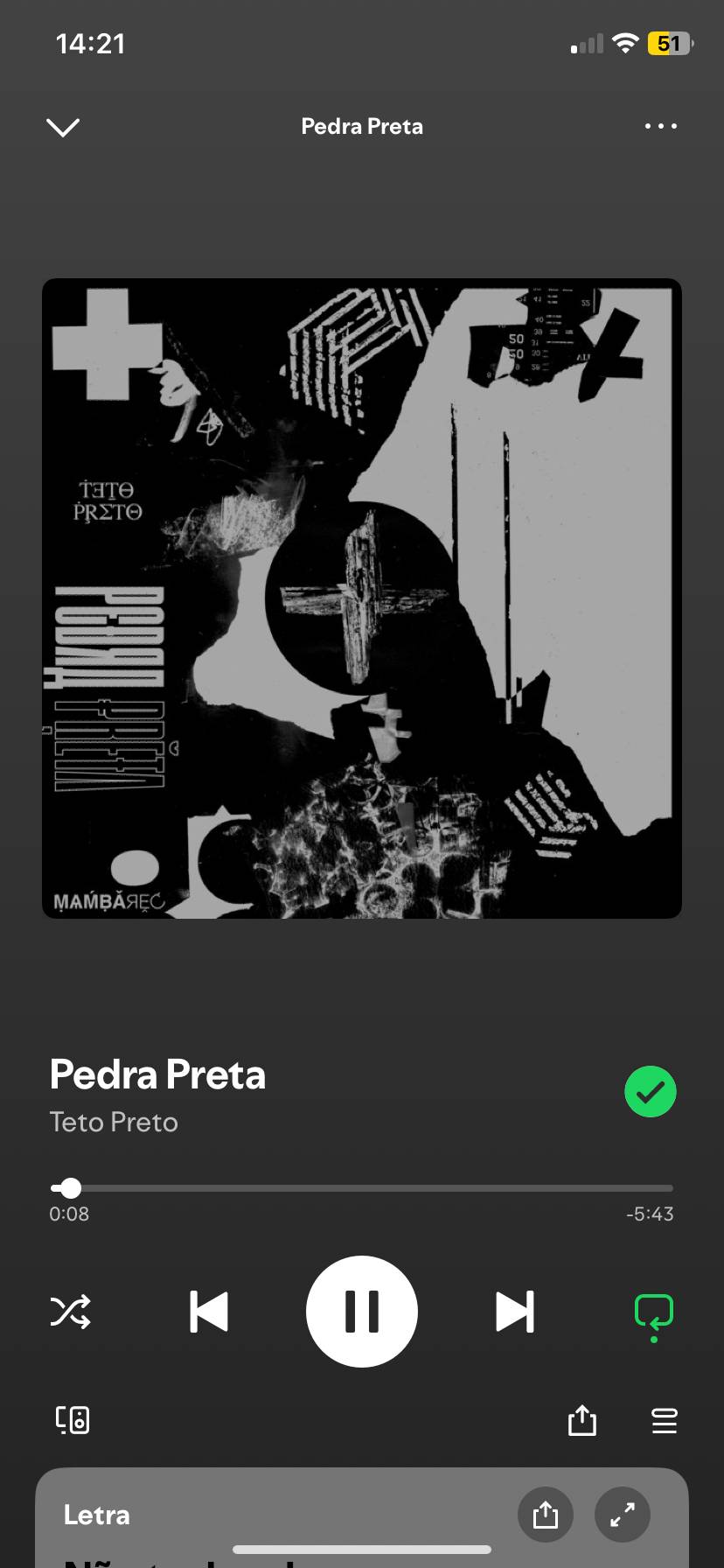Open the three-dot options menu
This screenshot has height=1568, width=724.
[x=660, y=126]
